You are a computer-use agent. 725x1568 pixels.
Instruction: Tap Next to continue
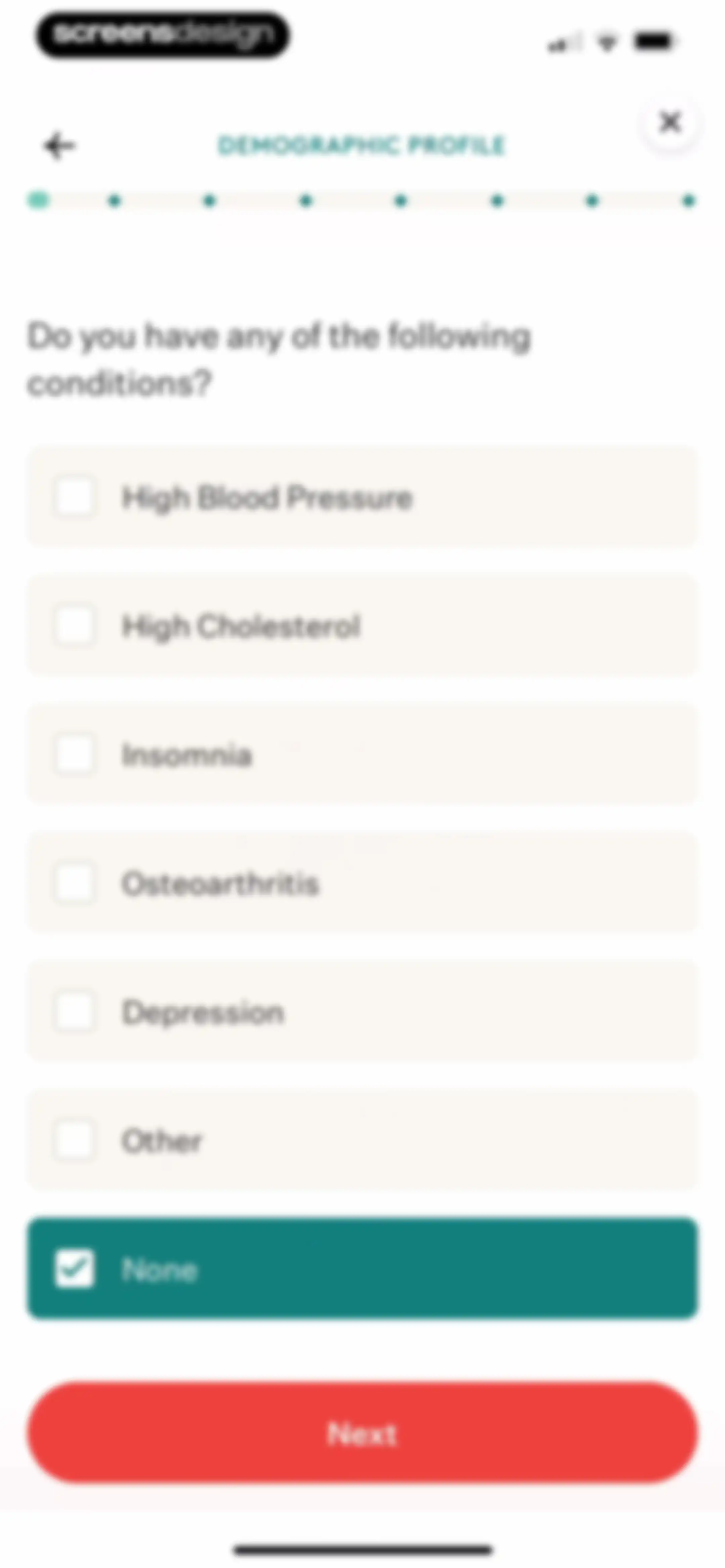point(362,1433)
